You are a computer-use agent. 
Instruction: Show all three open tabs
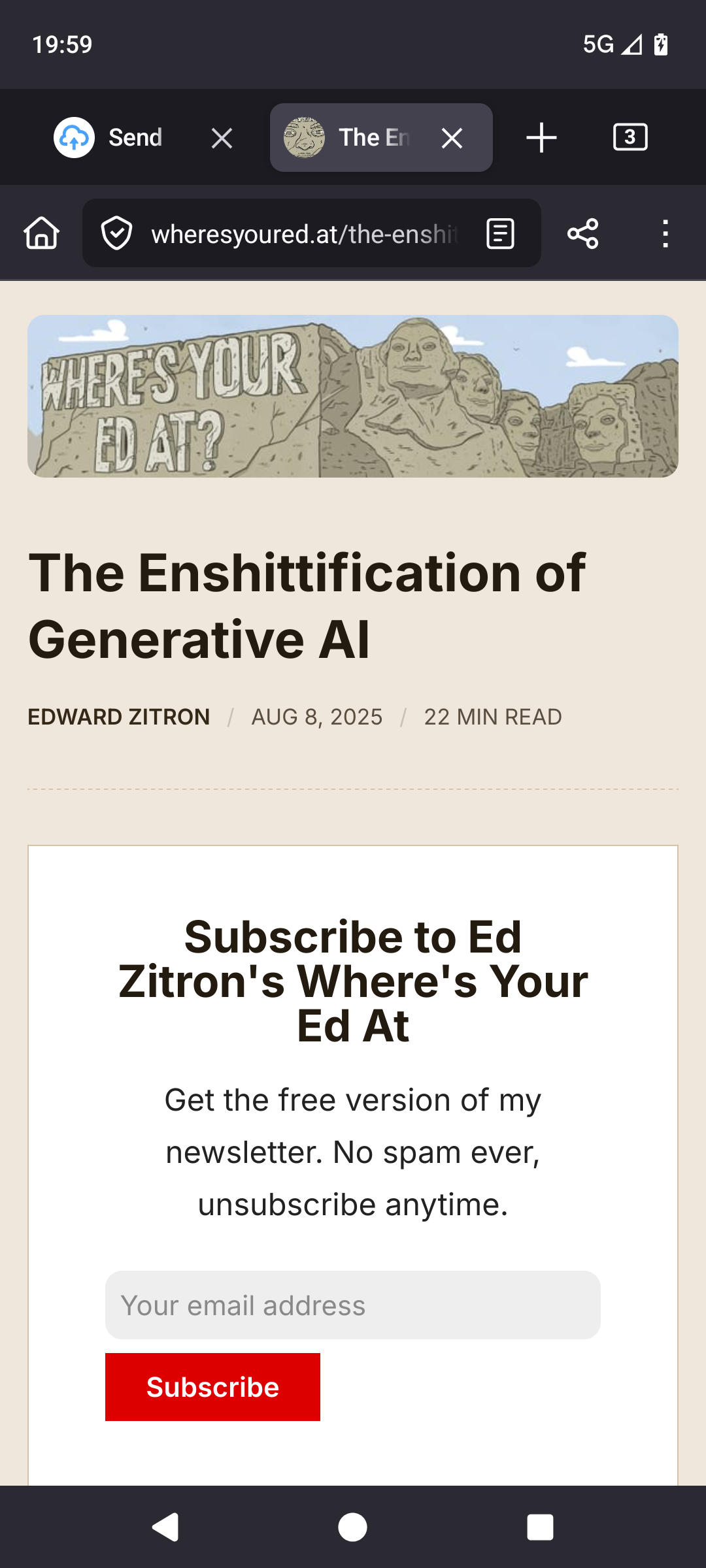tap(630, 137)
